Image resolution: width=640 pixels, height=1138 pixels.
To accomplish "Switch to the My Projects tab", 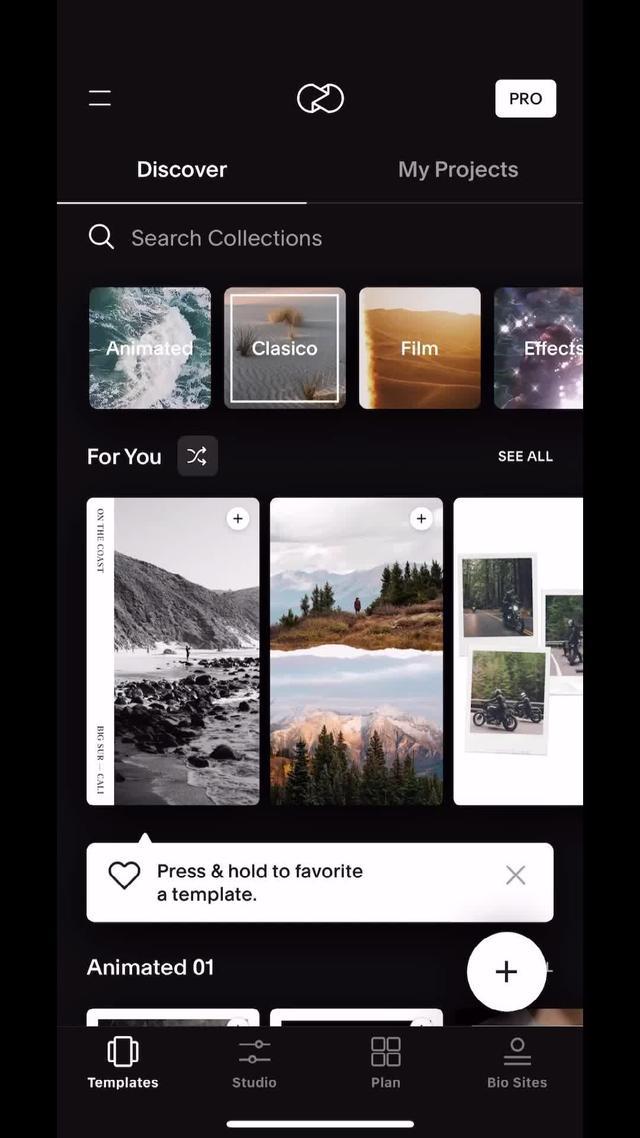I will [458, 170].
